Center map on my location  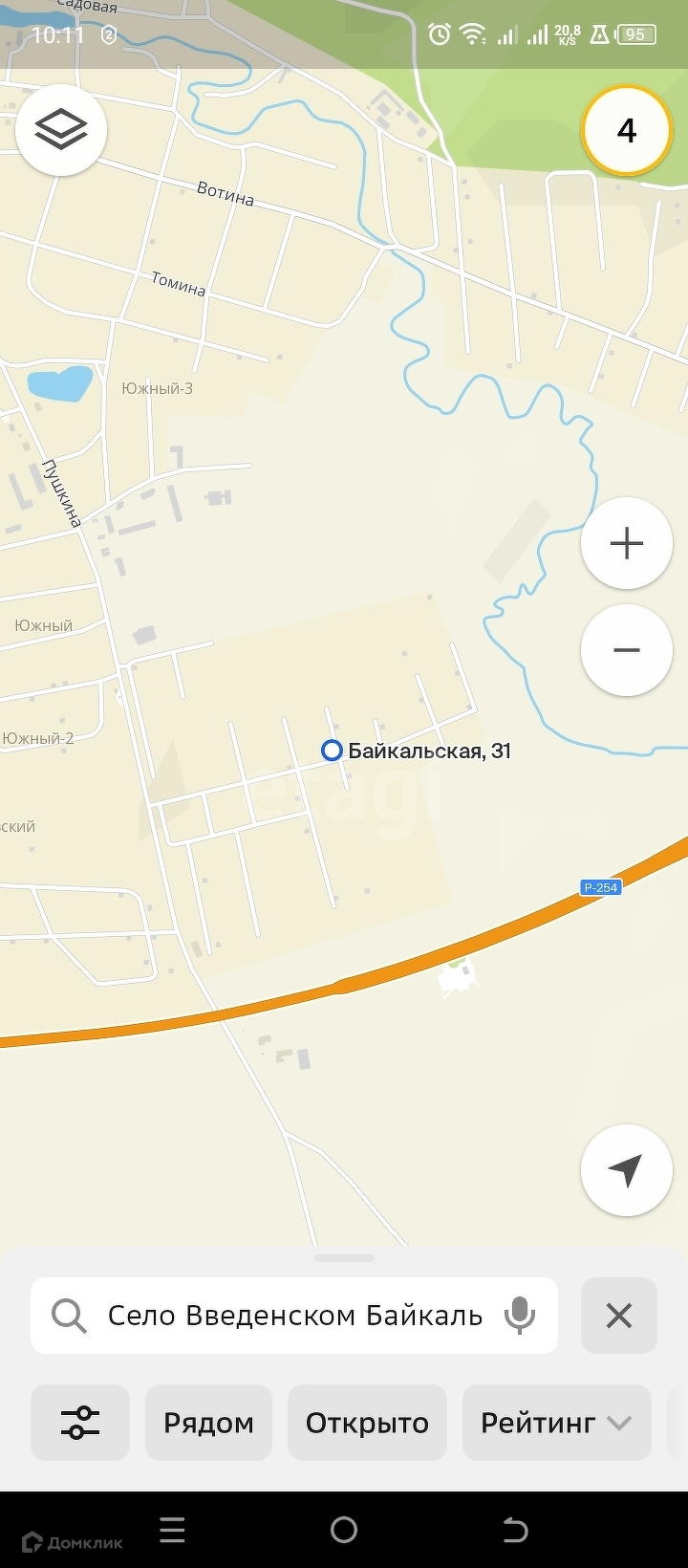click(627, 1170)
